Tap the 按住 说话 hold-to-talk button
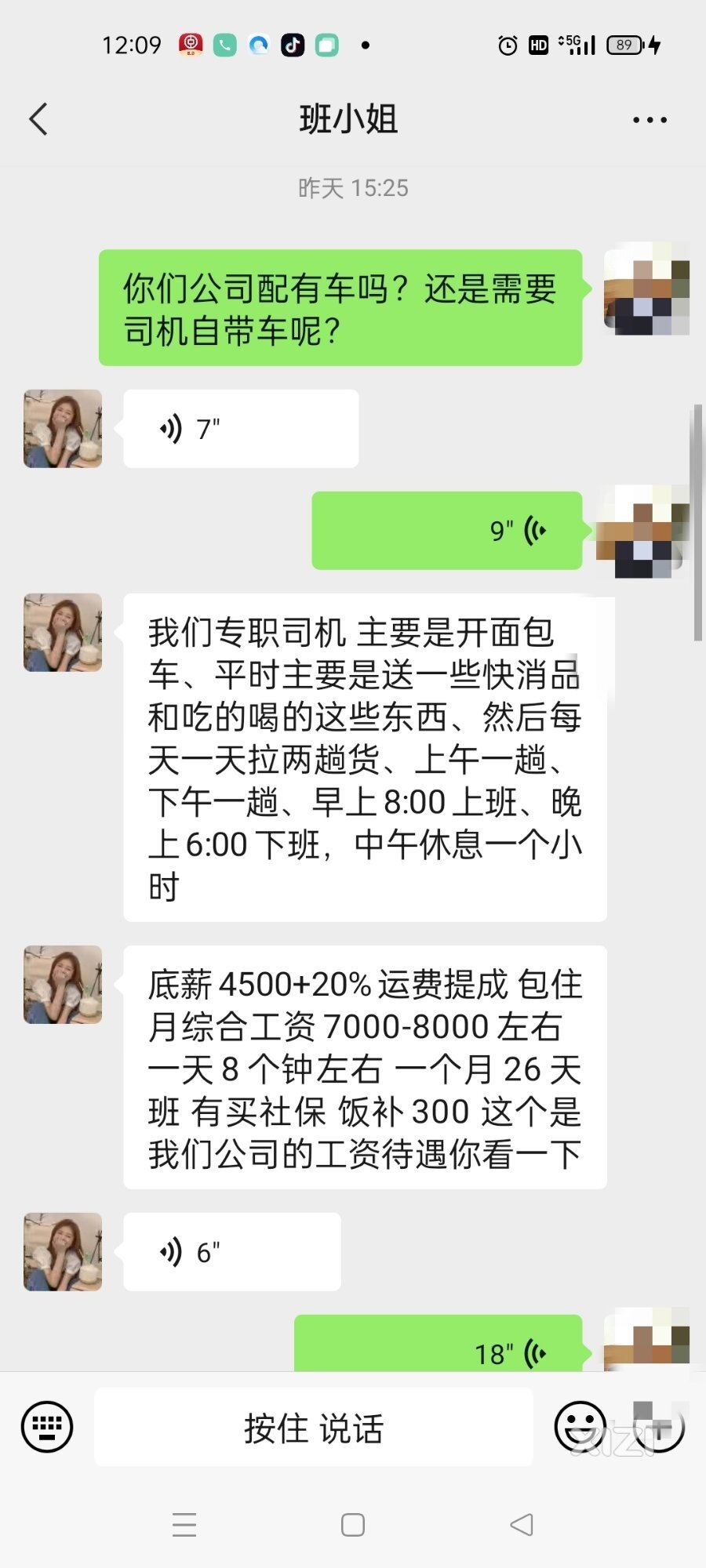The width and height of the screenshot is (706, 1568). pyautogui.click(x=313, y=1428)
